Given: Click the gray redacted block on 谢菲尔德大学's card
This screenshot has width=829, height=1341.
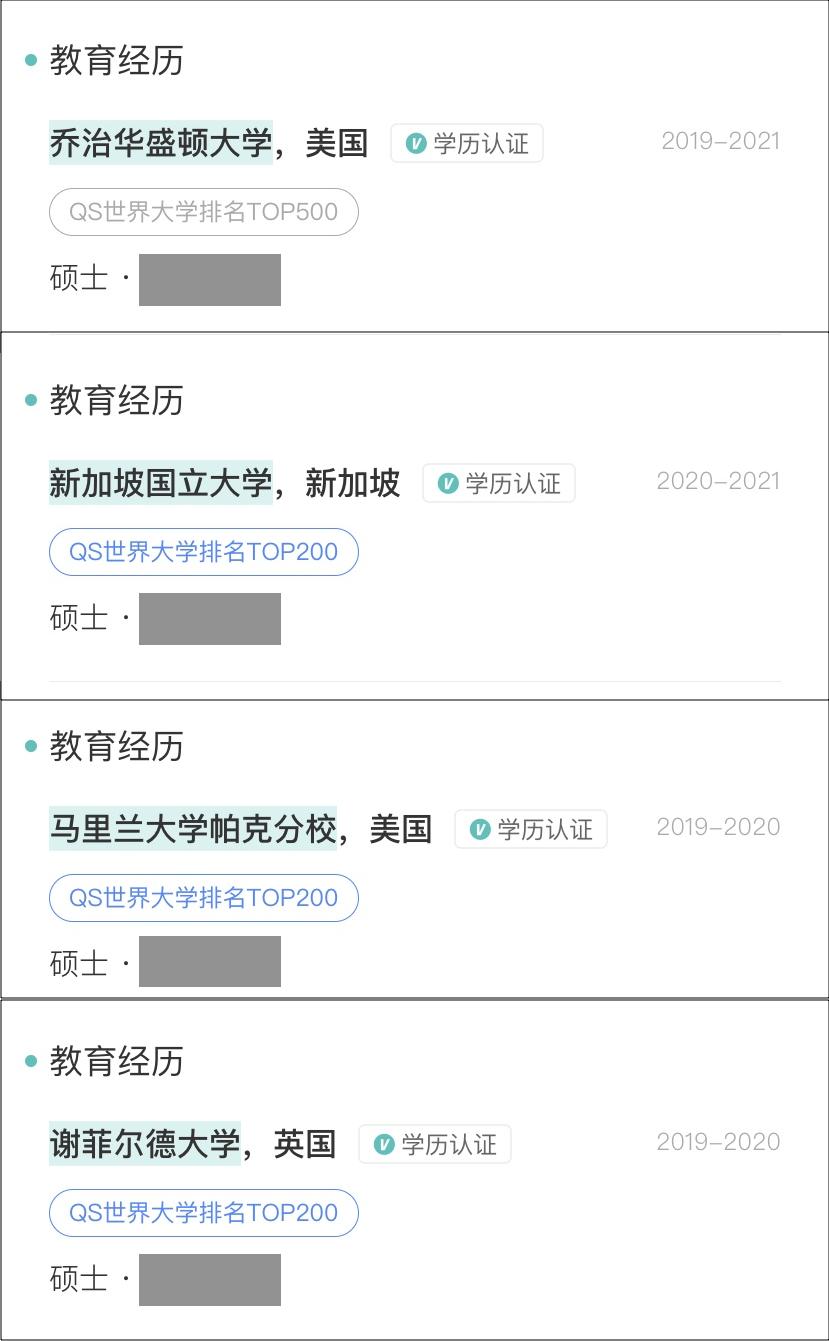Looking at the screenshot, I should point(209,1279).
